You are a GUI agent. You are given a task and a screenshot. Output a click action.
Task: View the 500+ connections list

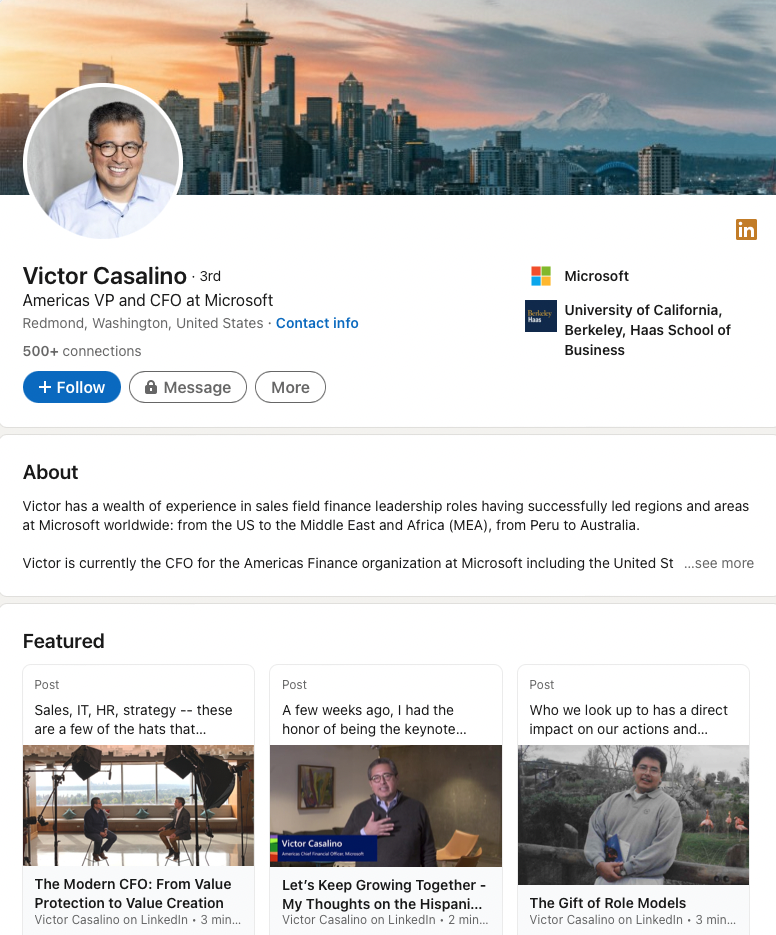(82, 351)
